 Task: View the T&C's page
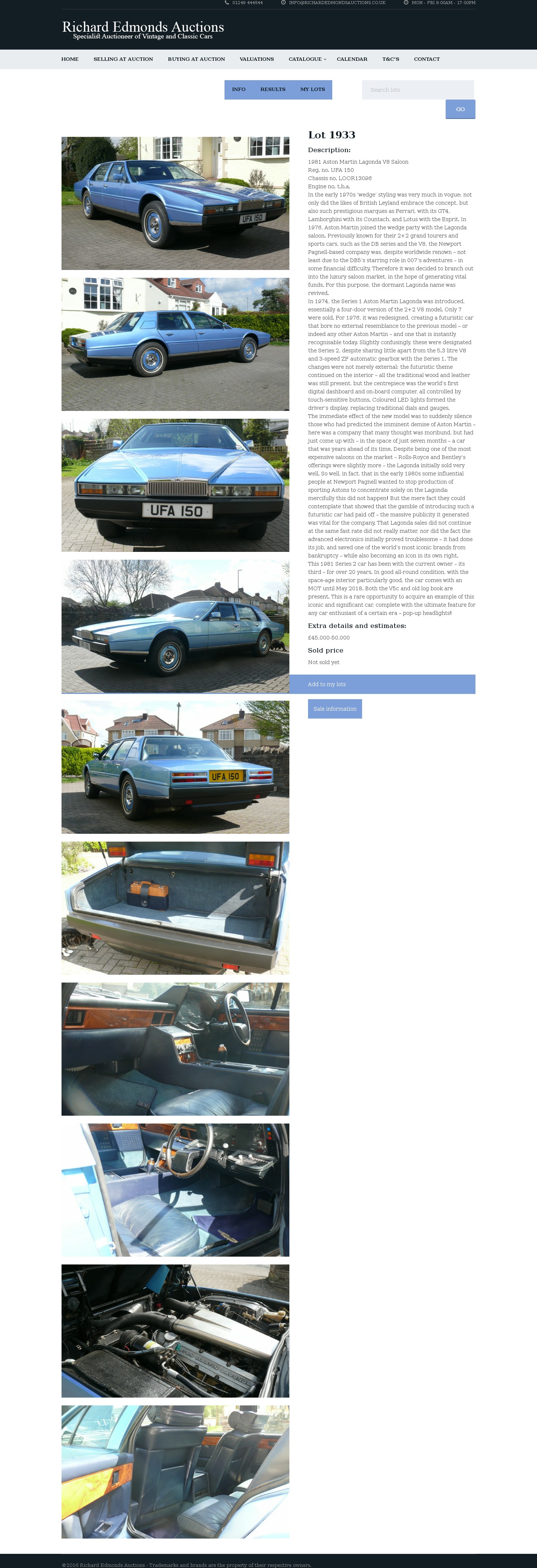click(390, 59)
